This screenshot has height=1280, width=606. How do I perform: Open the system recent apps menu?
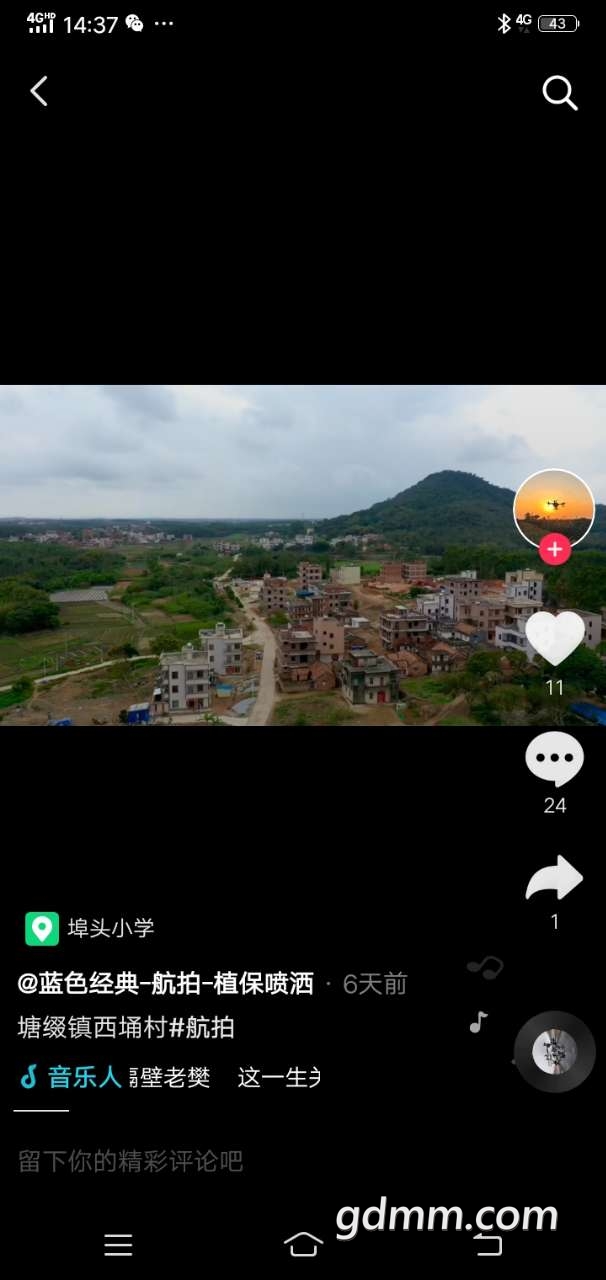118,1244
